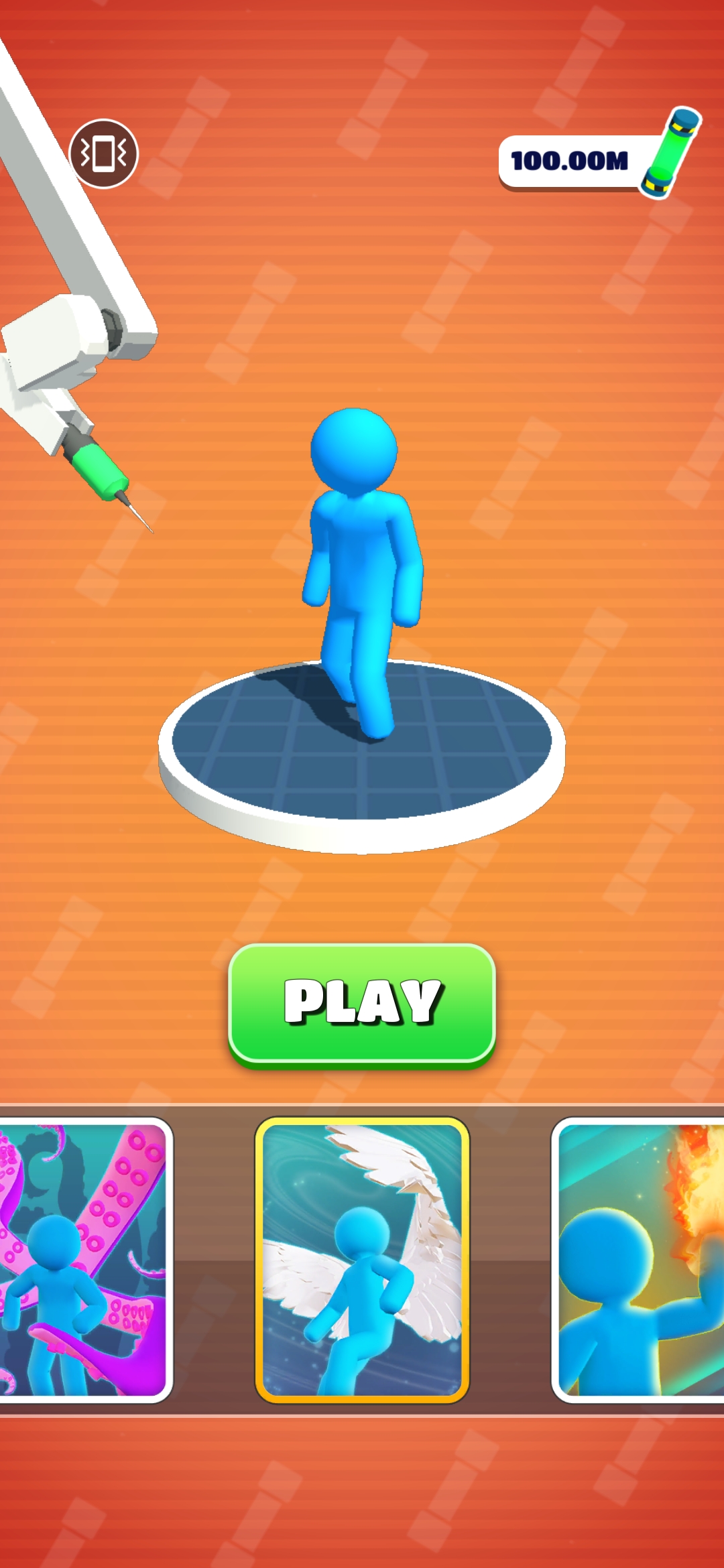
Task: Toggle the vibration setting icon
Action: (x=103, y=153)
